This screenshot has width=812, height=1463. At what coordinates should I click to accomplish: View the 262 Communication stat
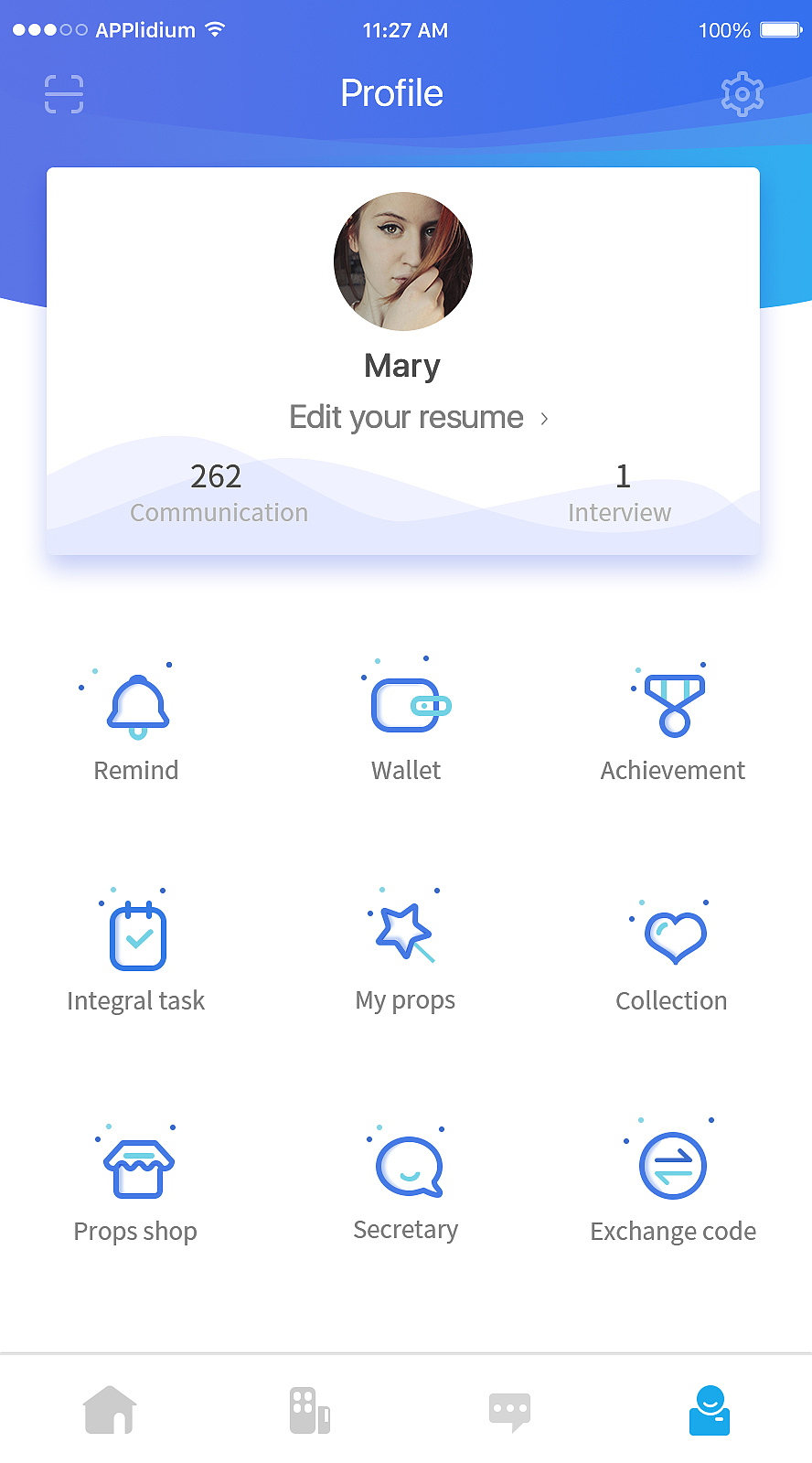[x=216, y=491]
